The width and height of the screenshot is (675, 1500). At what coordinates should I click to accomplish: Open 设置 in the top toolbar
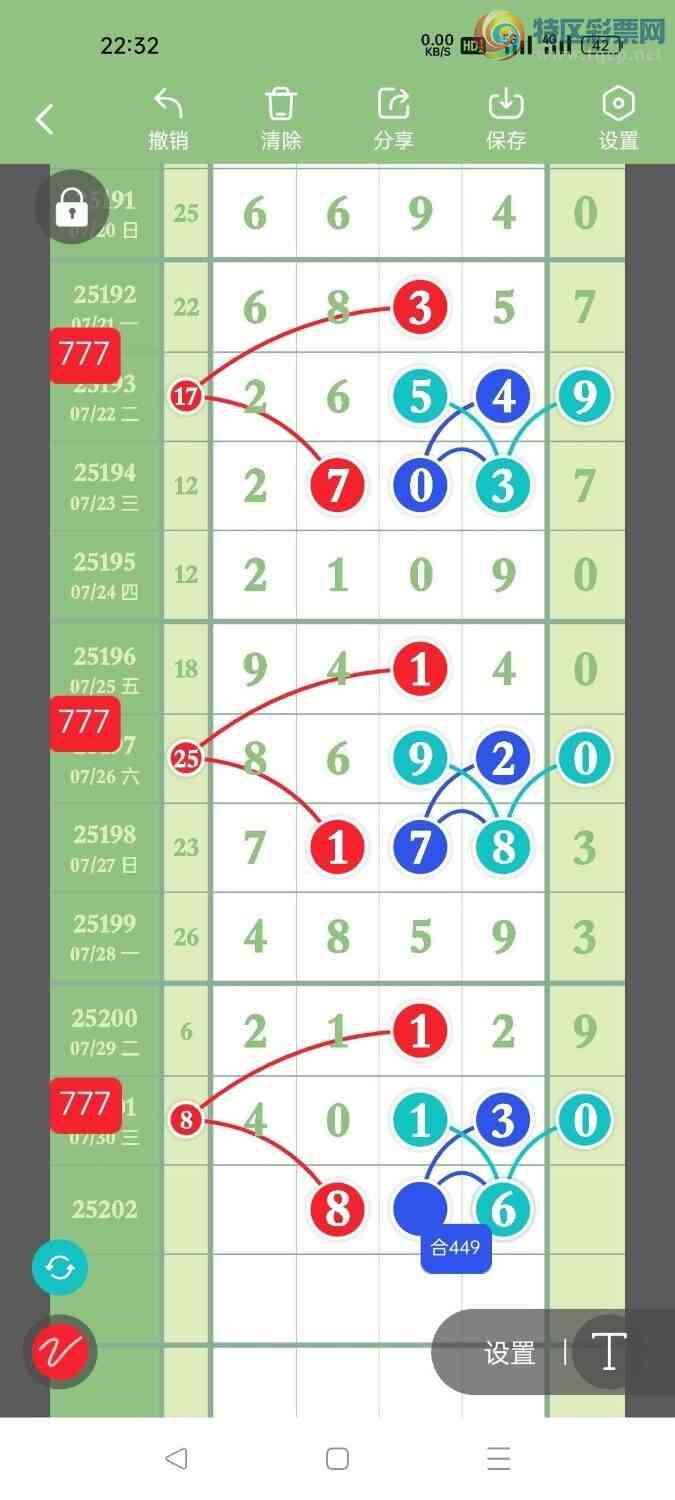click(x=618, y=119)
